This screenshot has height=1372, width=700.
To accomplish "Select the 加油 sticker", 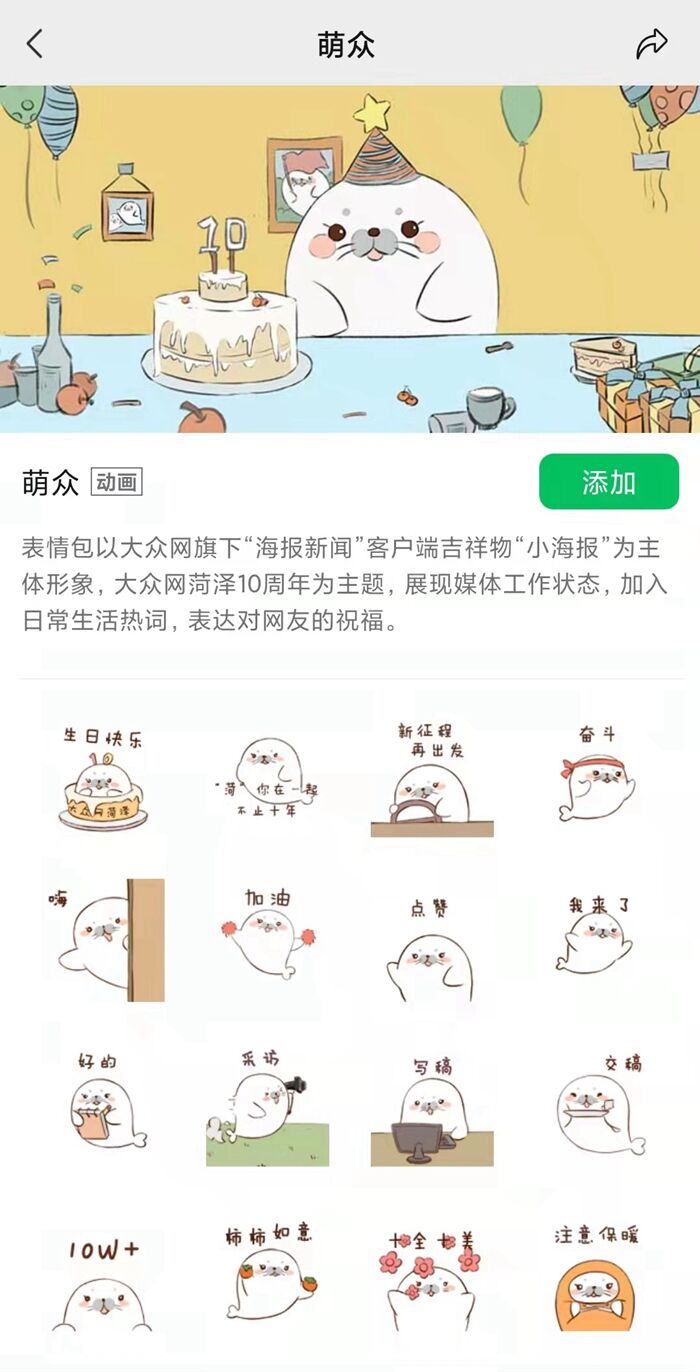I will pyautogui.click(x=267, y=942).
